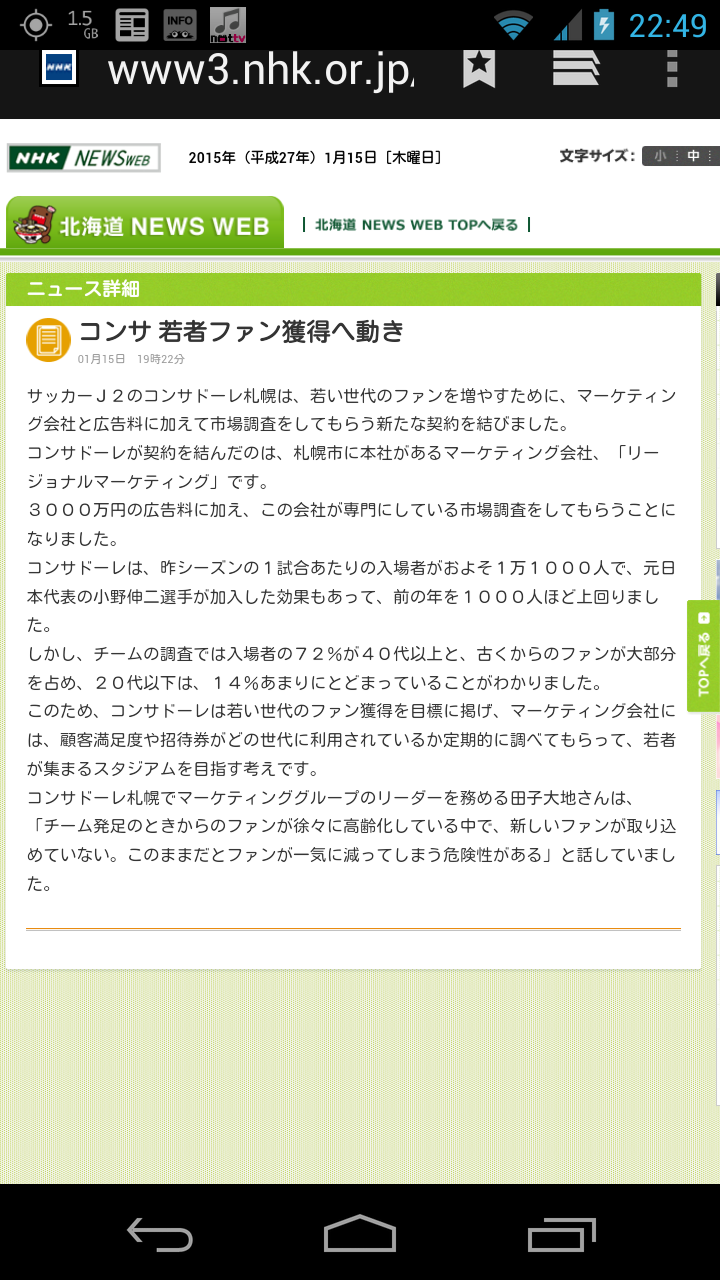
Task: Open the browser tabs view
Action: click(576, 68)
